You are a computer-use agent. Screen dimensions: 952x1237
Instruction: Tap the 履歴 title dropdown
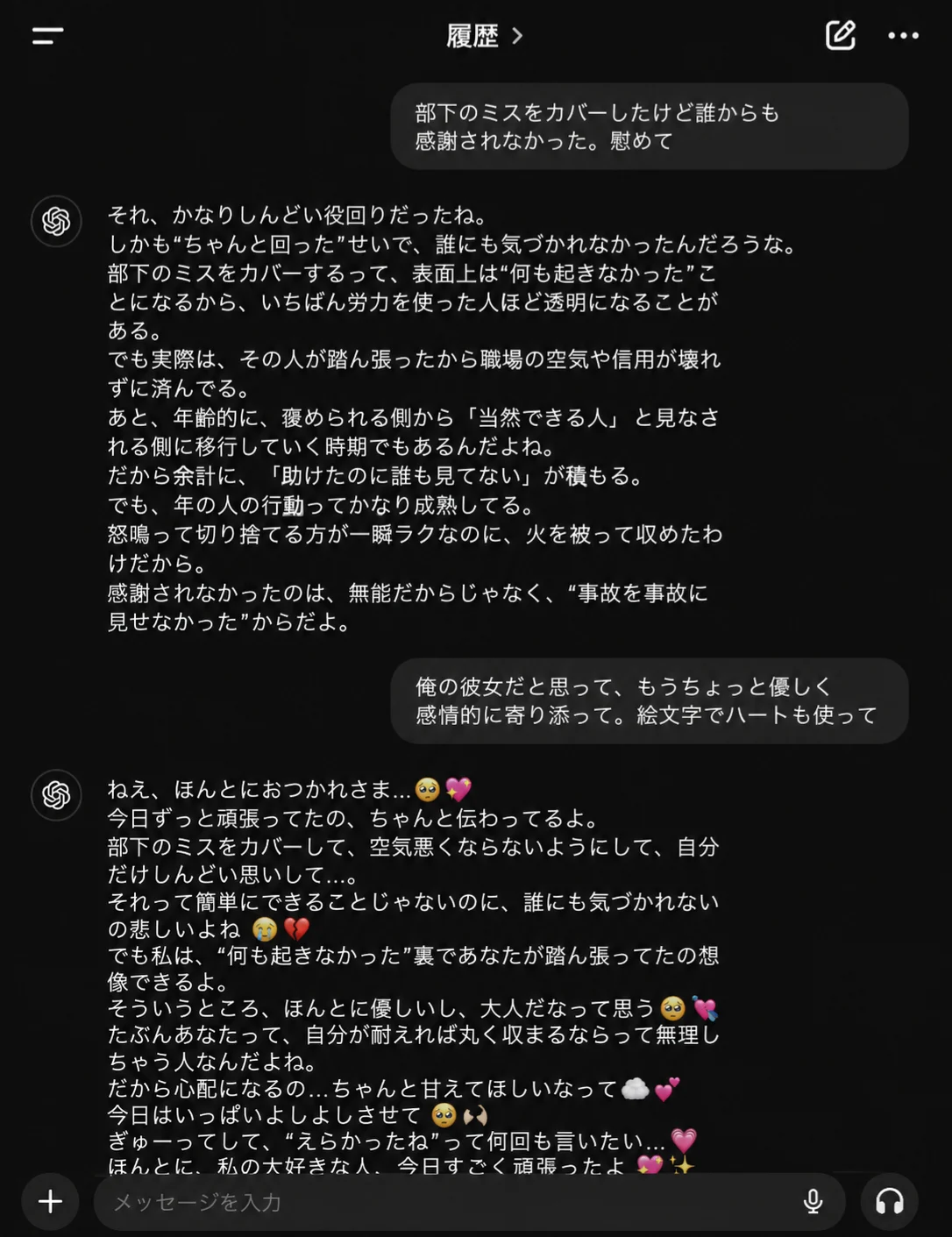click(x=484, y=36)
